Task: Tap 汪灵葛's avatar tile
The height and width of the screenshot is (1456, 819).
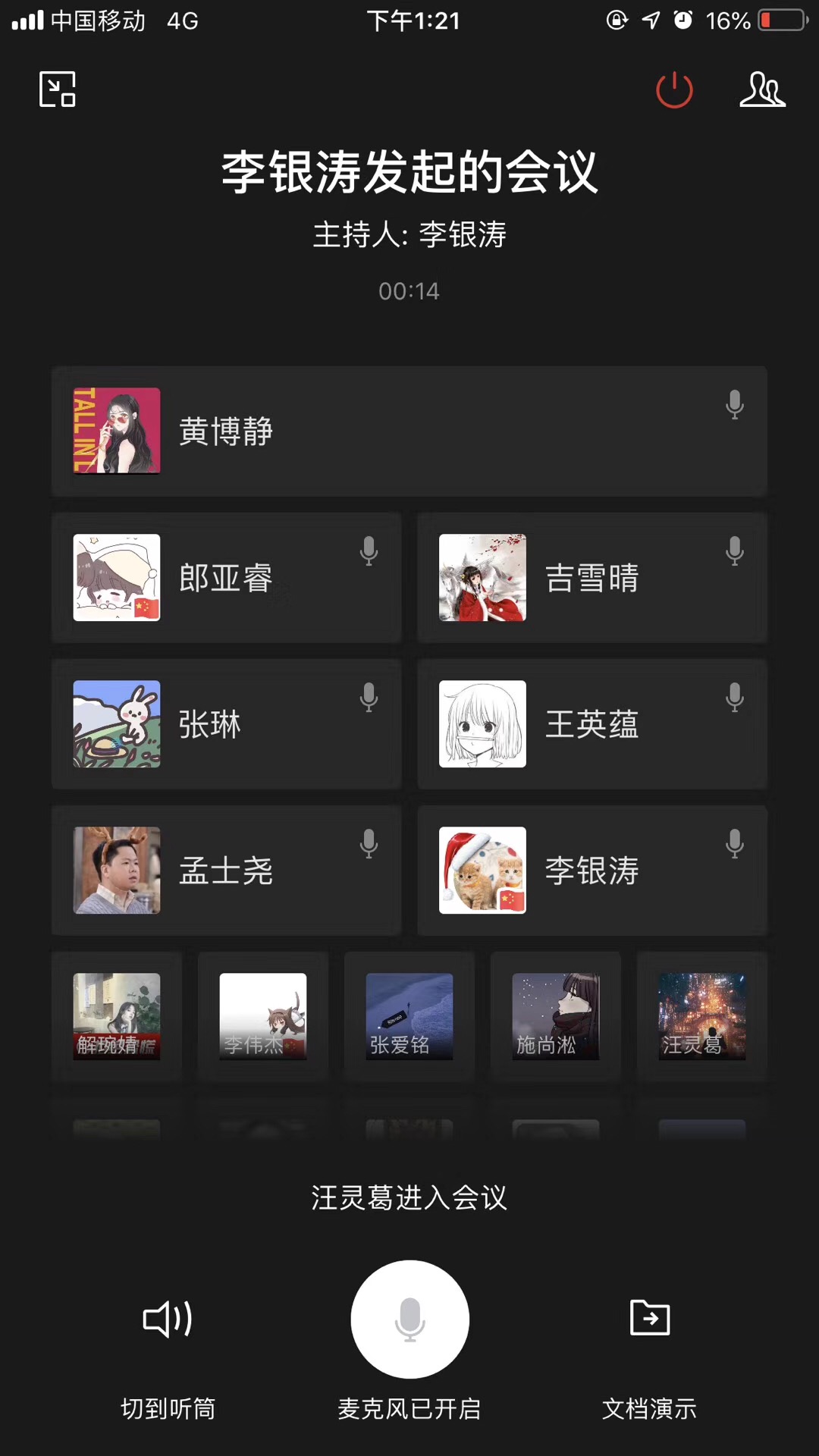Action: [x=702, y=1016]
